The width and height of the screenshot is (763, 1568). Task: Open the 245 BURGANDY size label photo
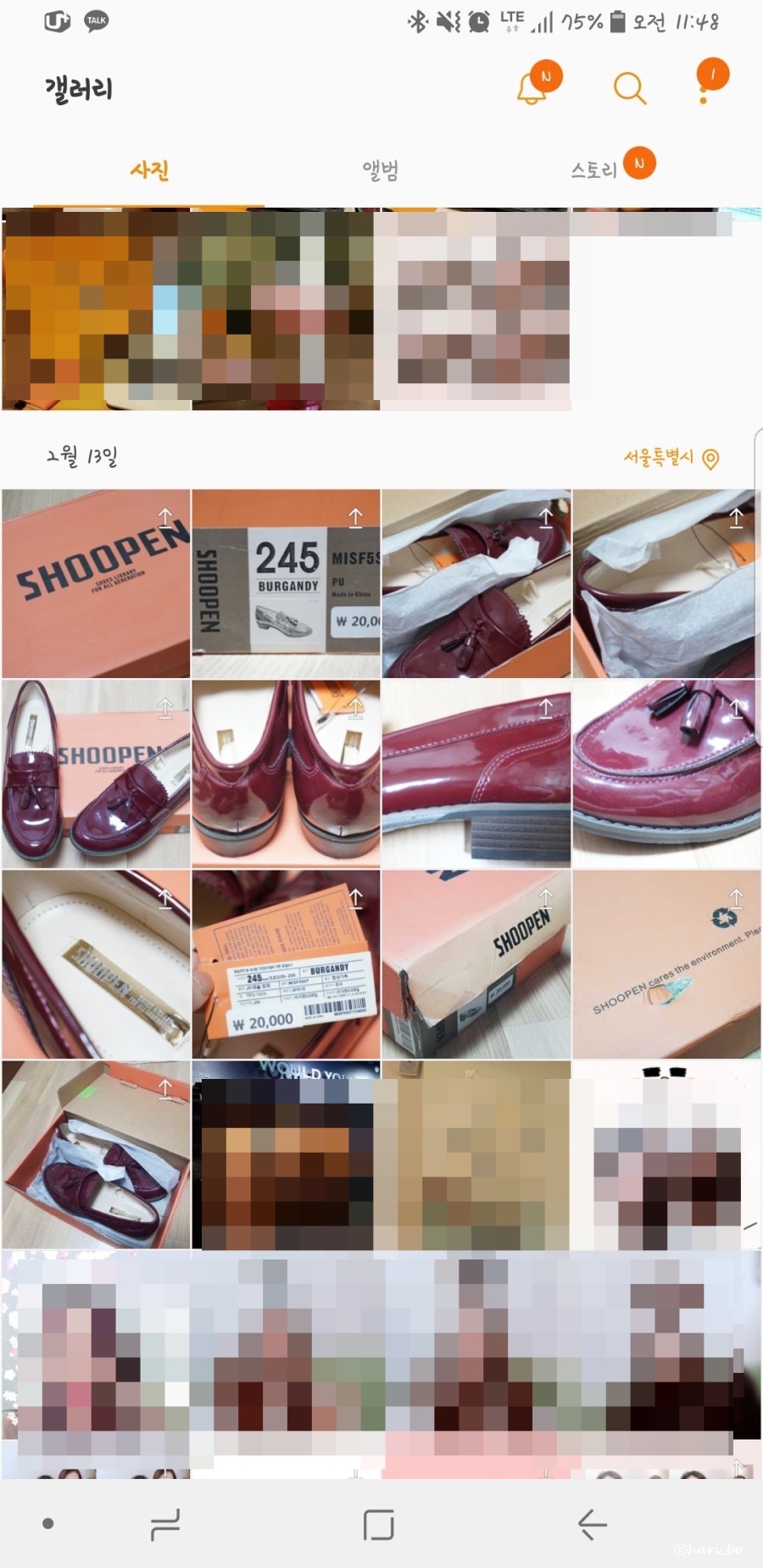point(286,583)
